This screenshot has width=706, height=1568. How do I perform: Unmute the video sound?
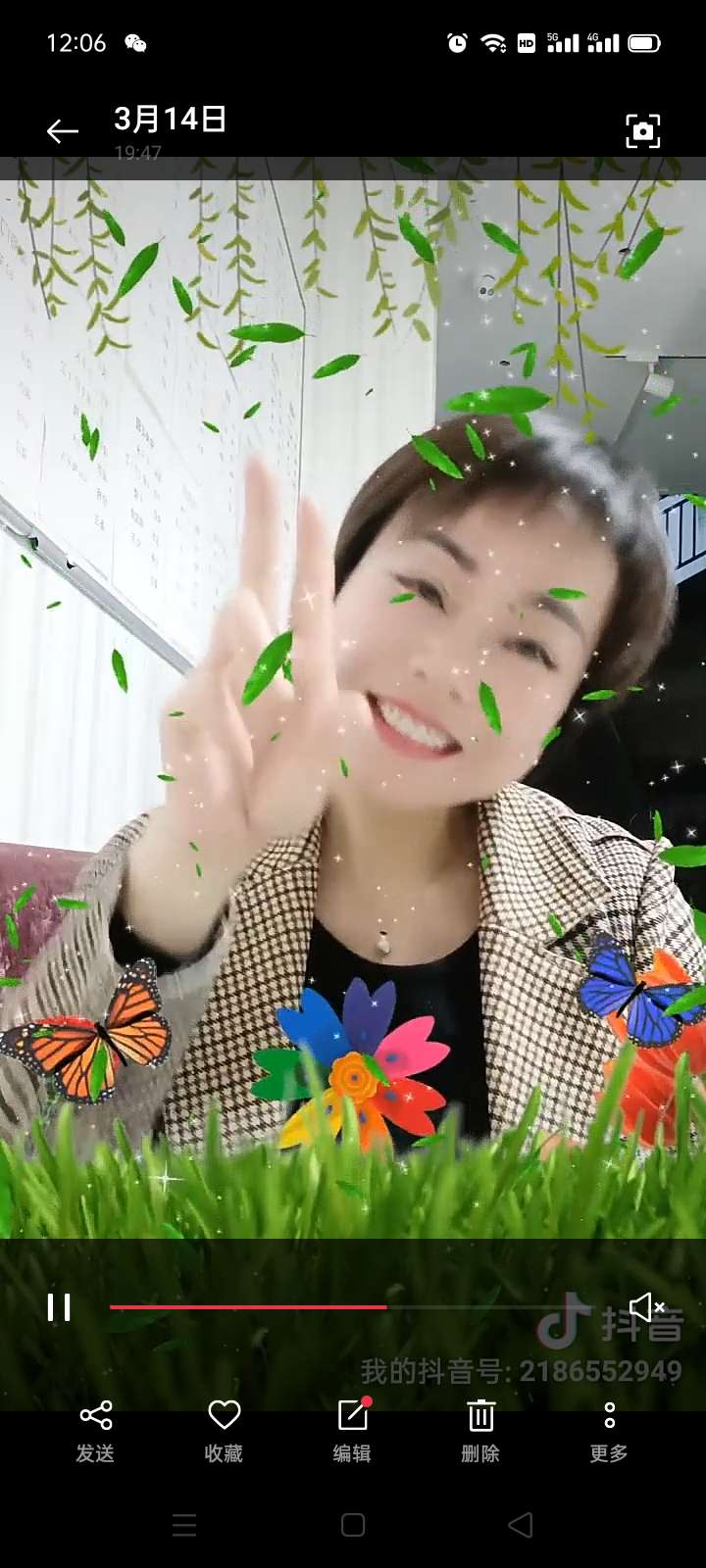point(646,1306)
